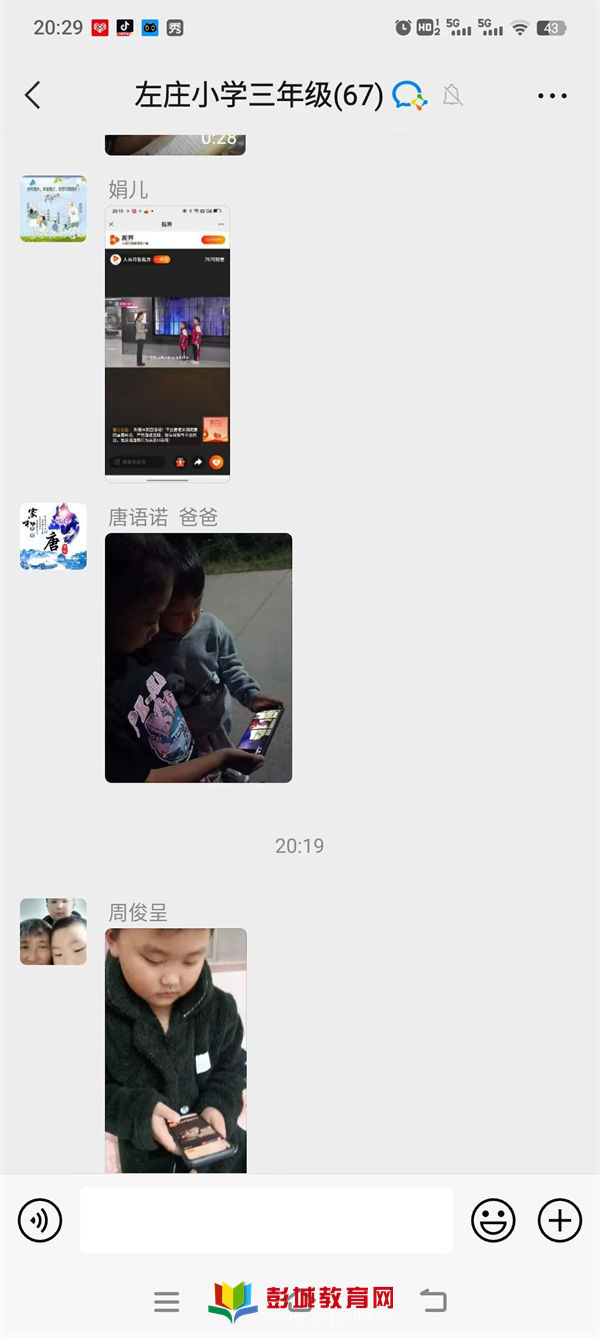Screen dimensions: 600x1337
Task: Go back from the group chat
Action: click(32, 96)
